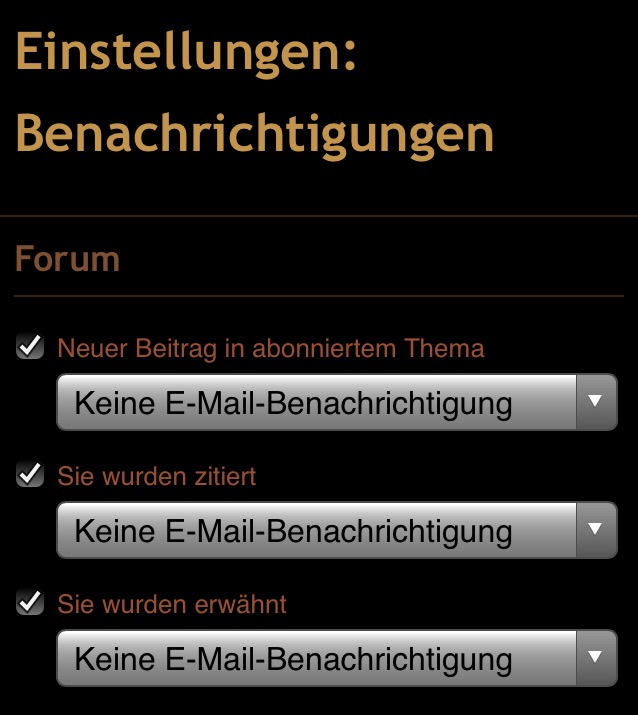Screen dimensions: 638x715
Task: Uncheck the 'Sie wurden zitiert' checkbox
Action: tap(31, 476)
